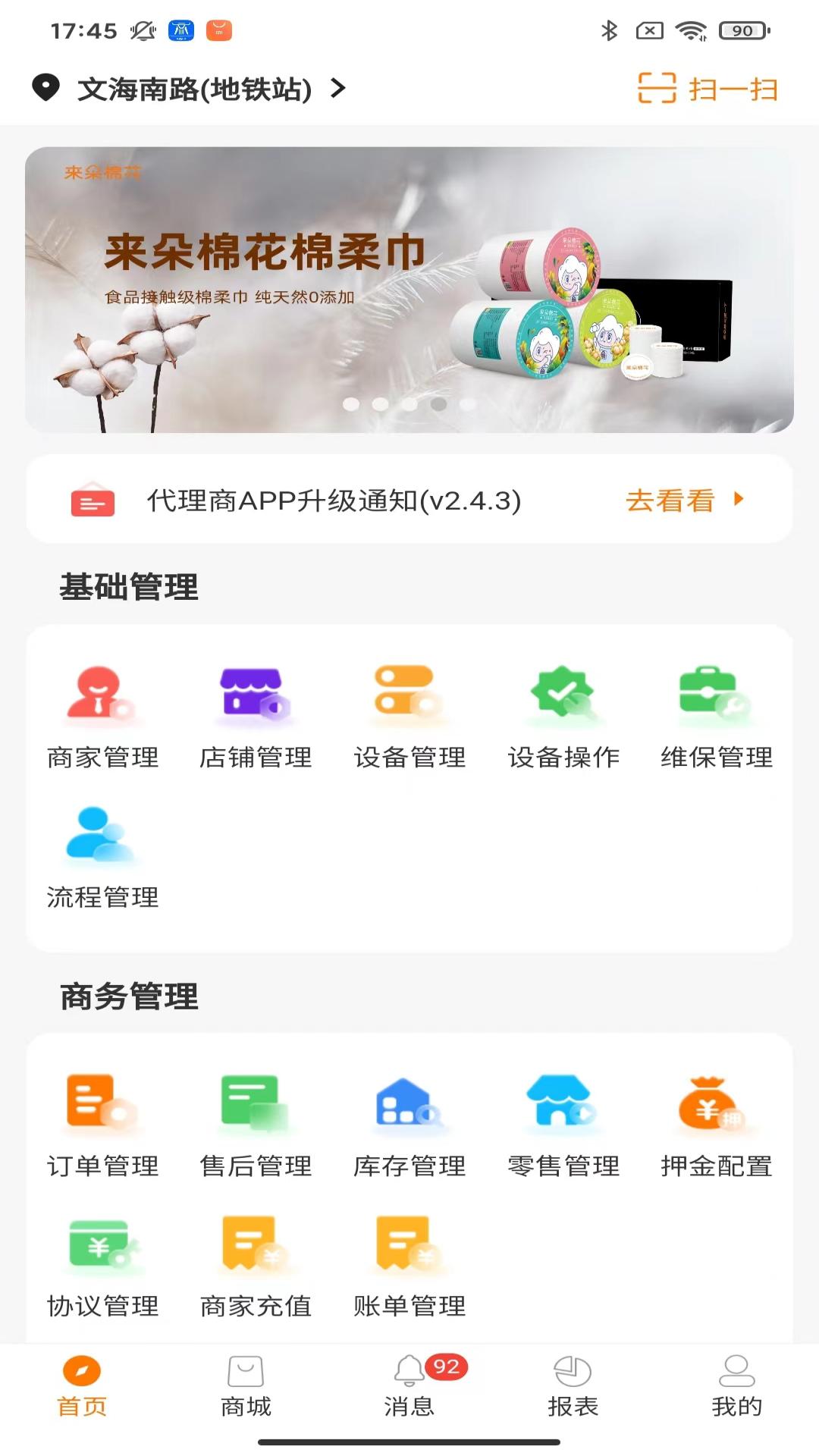
Task: Open the 扫一扫 scanner
Action: (x=708, y=89)
